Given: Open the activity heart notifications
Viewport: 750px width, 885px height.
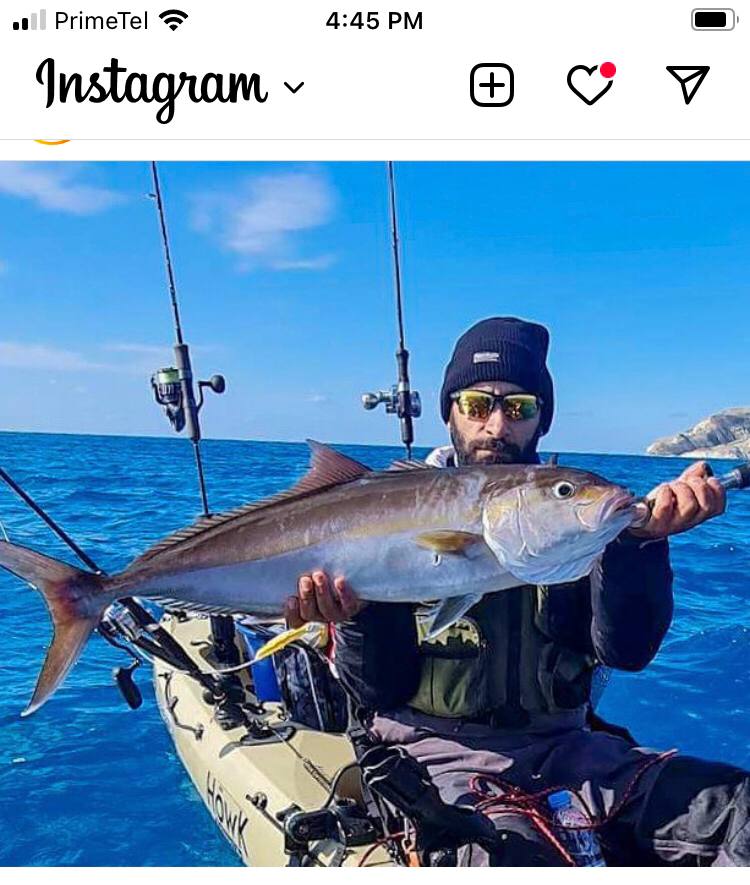Looking at the screenshot, I should (x=589, y=86).
